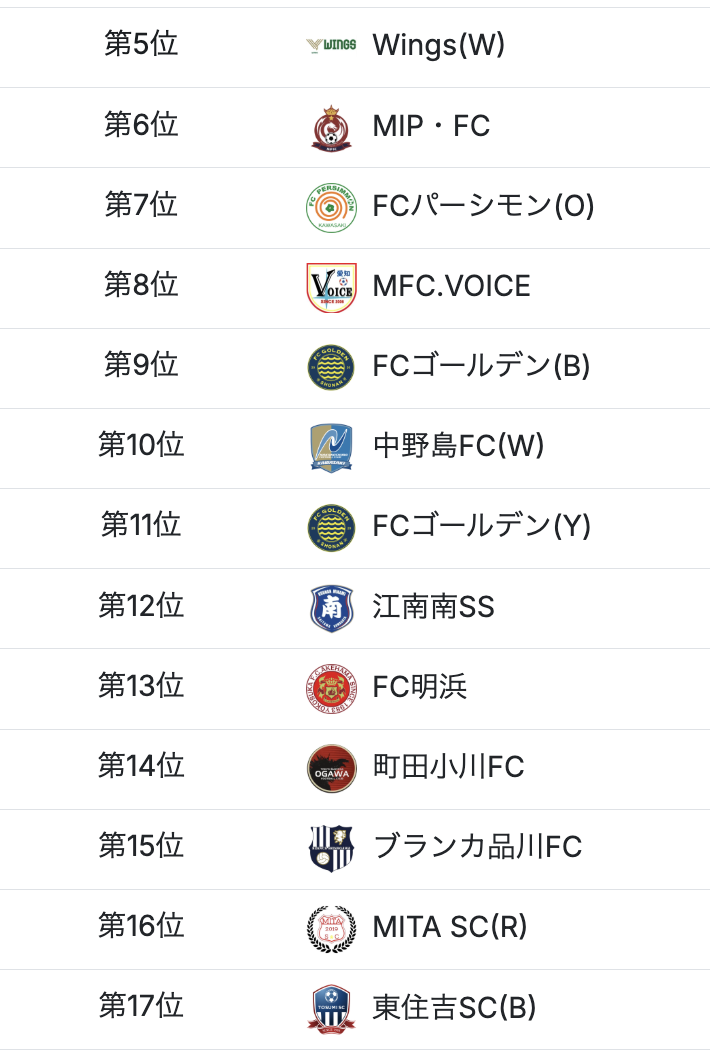Select FC明浜 in the ranking
710x1060 pixels.
pyautogui.click(x=420, y=687)
